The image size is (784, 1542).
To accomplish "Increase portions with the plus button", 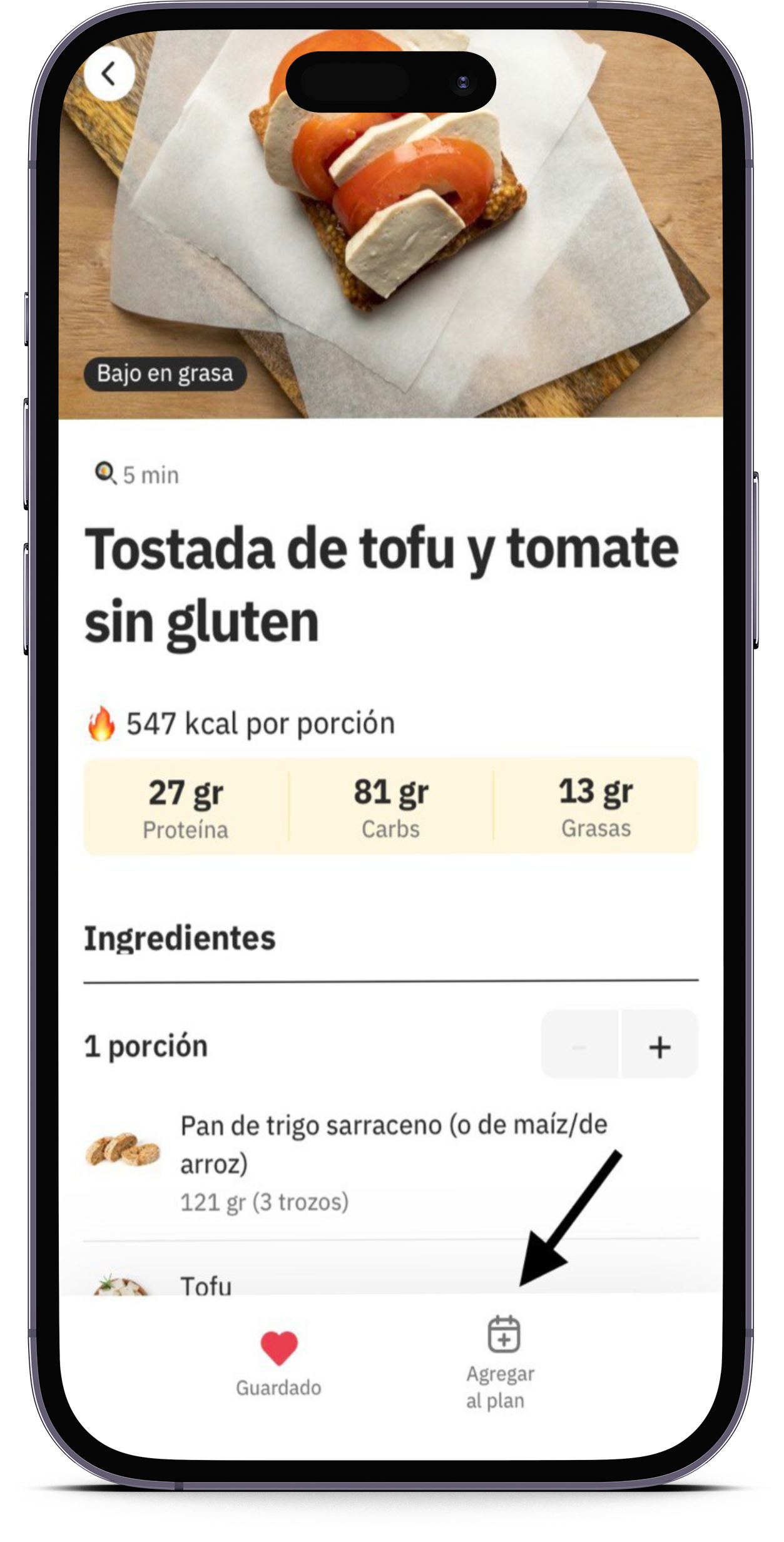I will (659, 1047).
